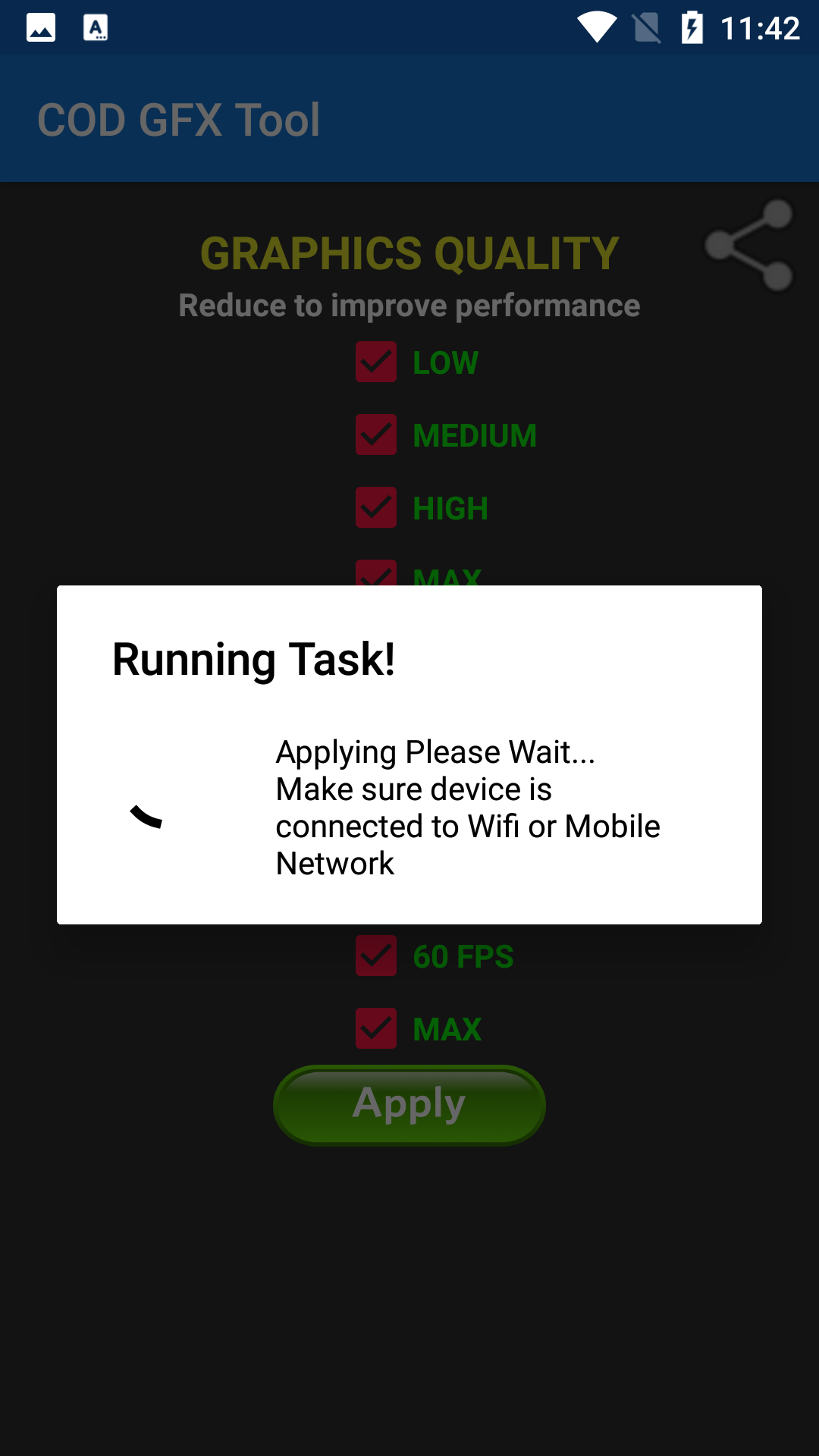Tap the green Apply button
Screen dimensions: 819x1456
pyautogui.click(x=409, y=1105)
